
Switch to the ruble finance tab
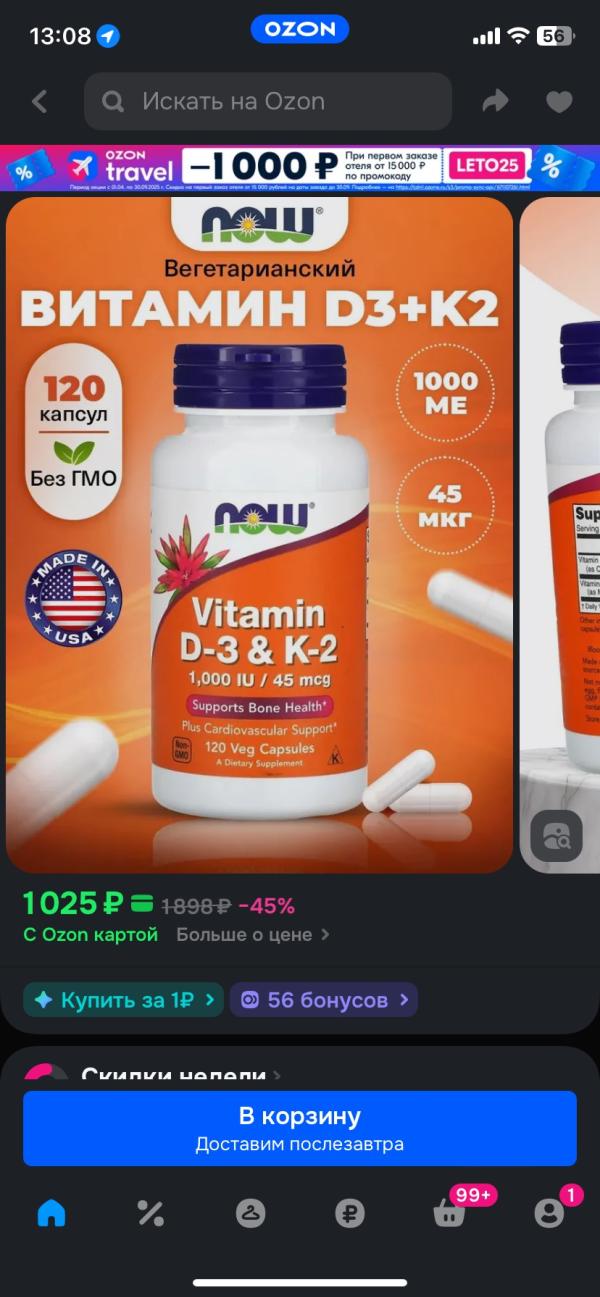350,1213
